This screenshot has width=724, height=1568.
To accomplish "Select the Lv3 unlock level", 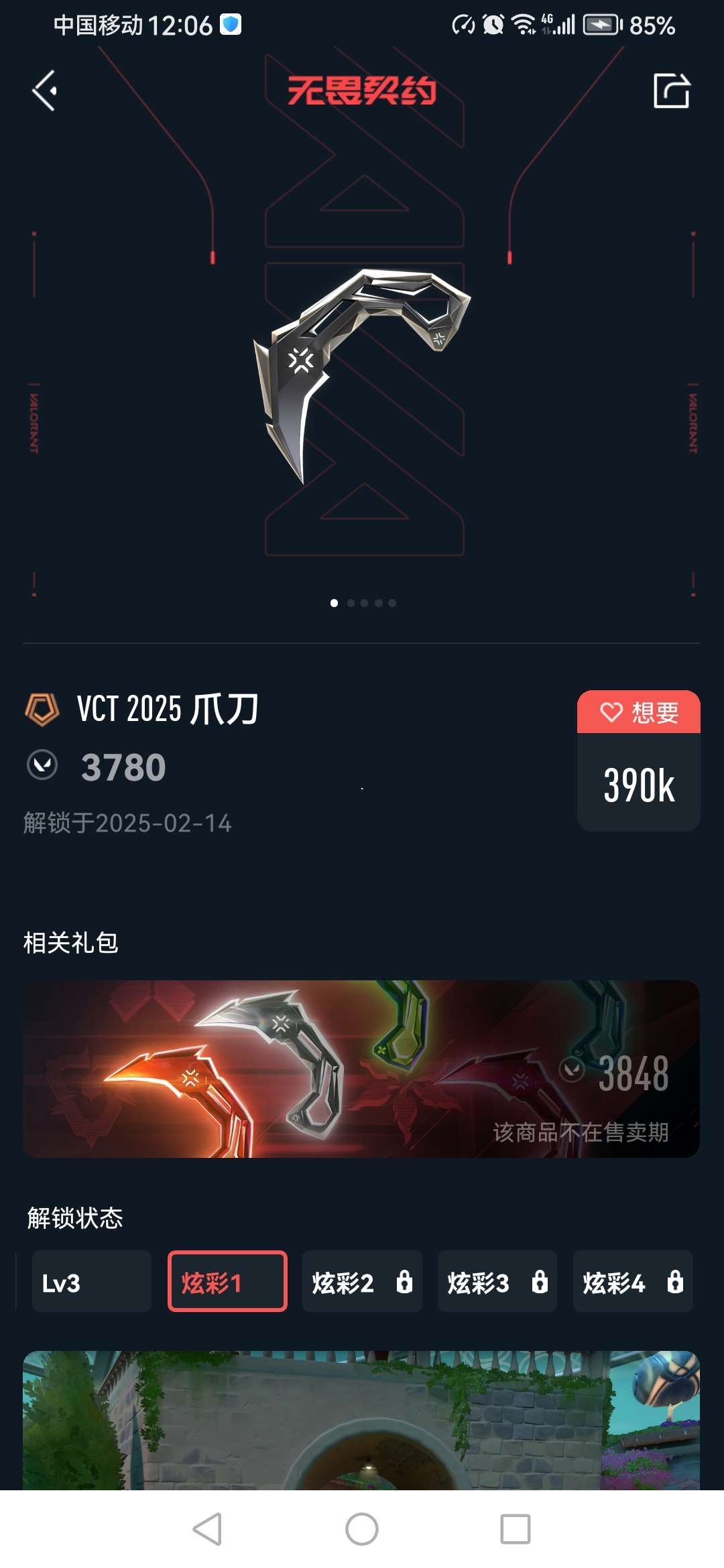I will point(91,1281).
